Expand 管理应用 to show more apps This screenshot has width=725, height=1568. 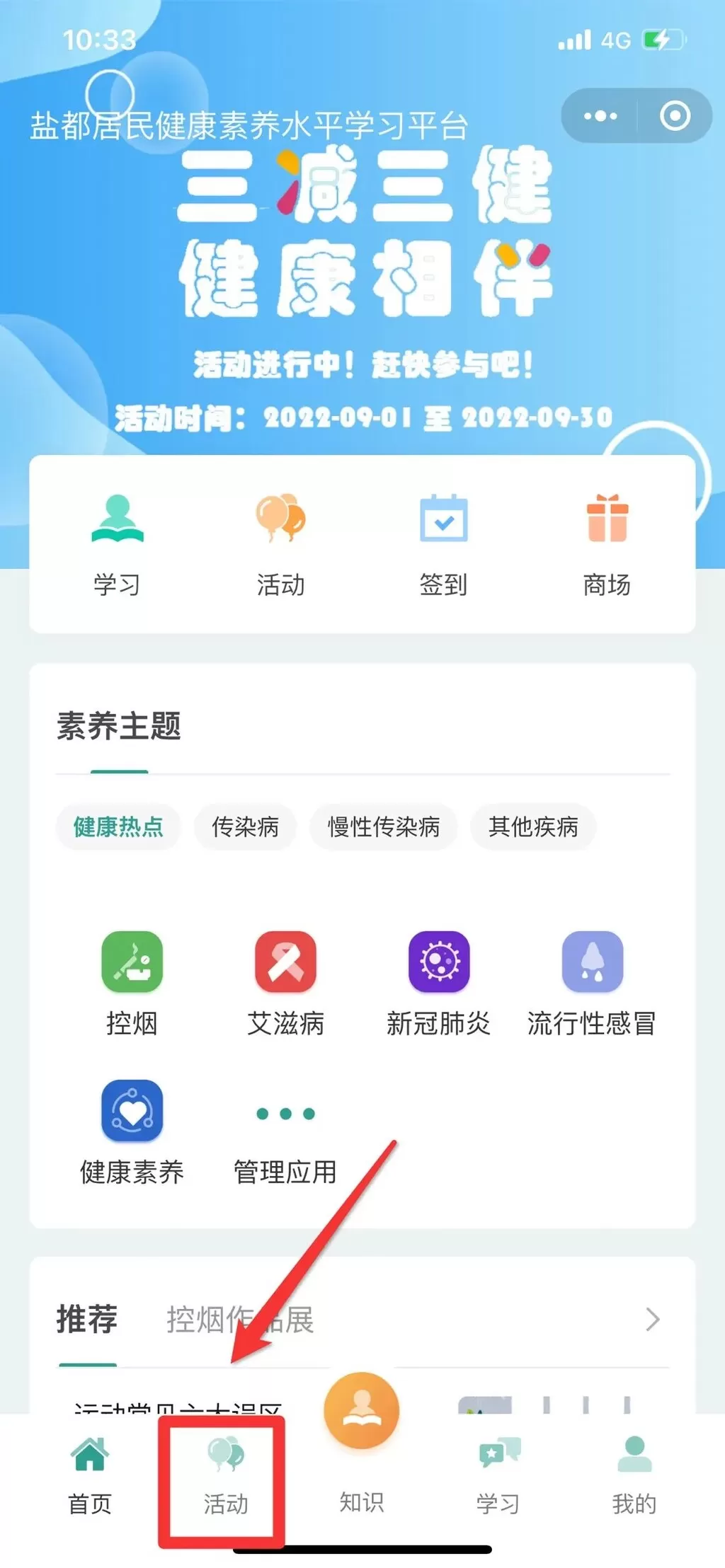pos(285,1112)
